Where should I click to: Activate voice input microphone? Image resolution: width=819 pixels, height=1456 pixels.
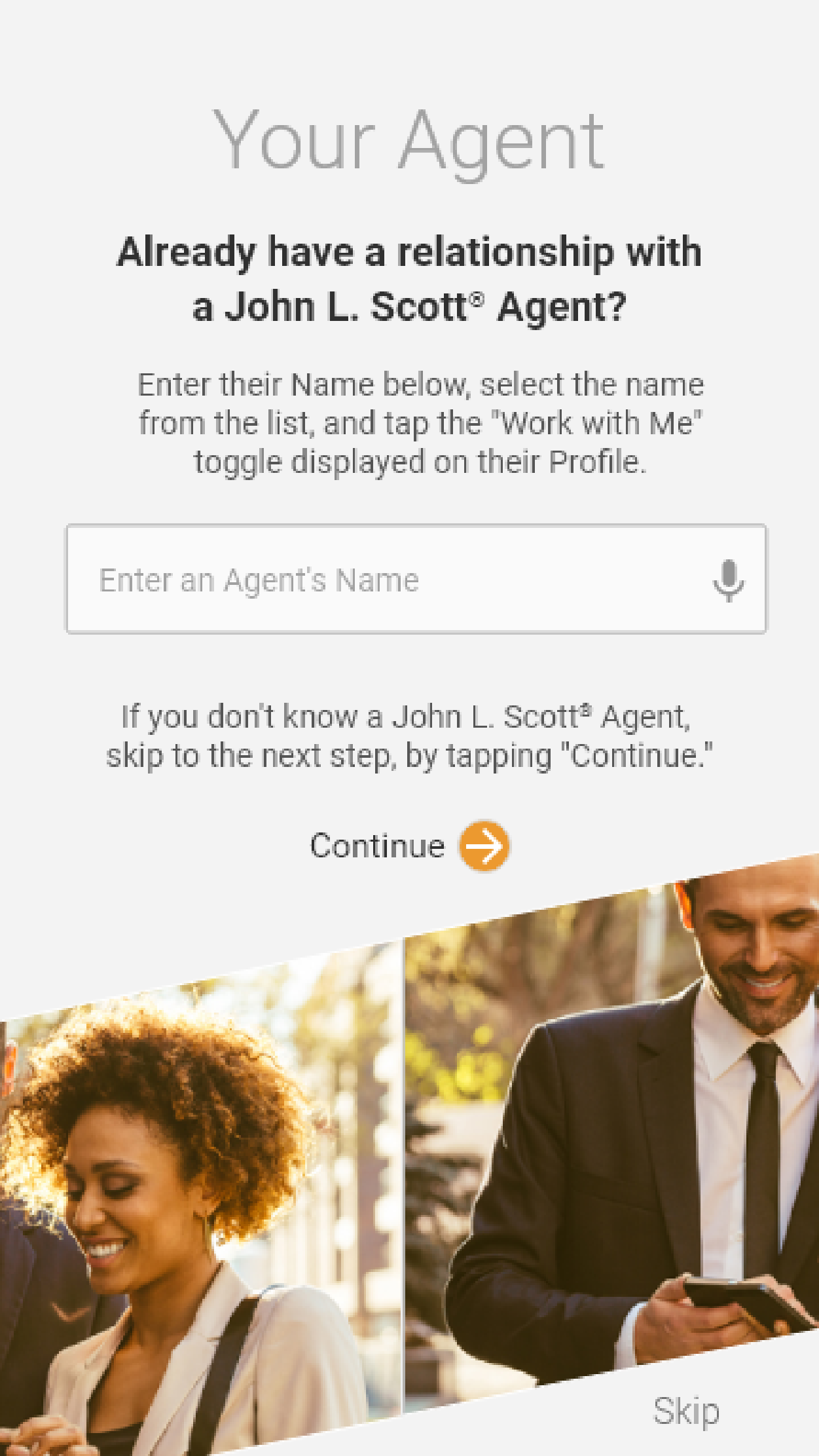[728, 580]
